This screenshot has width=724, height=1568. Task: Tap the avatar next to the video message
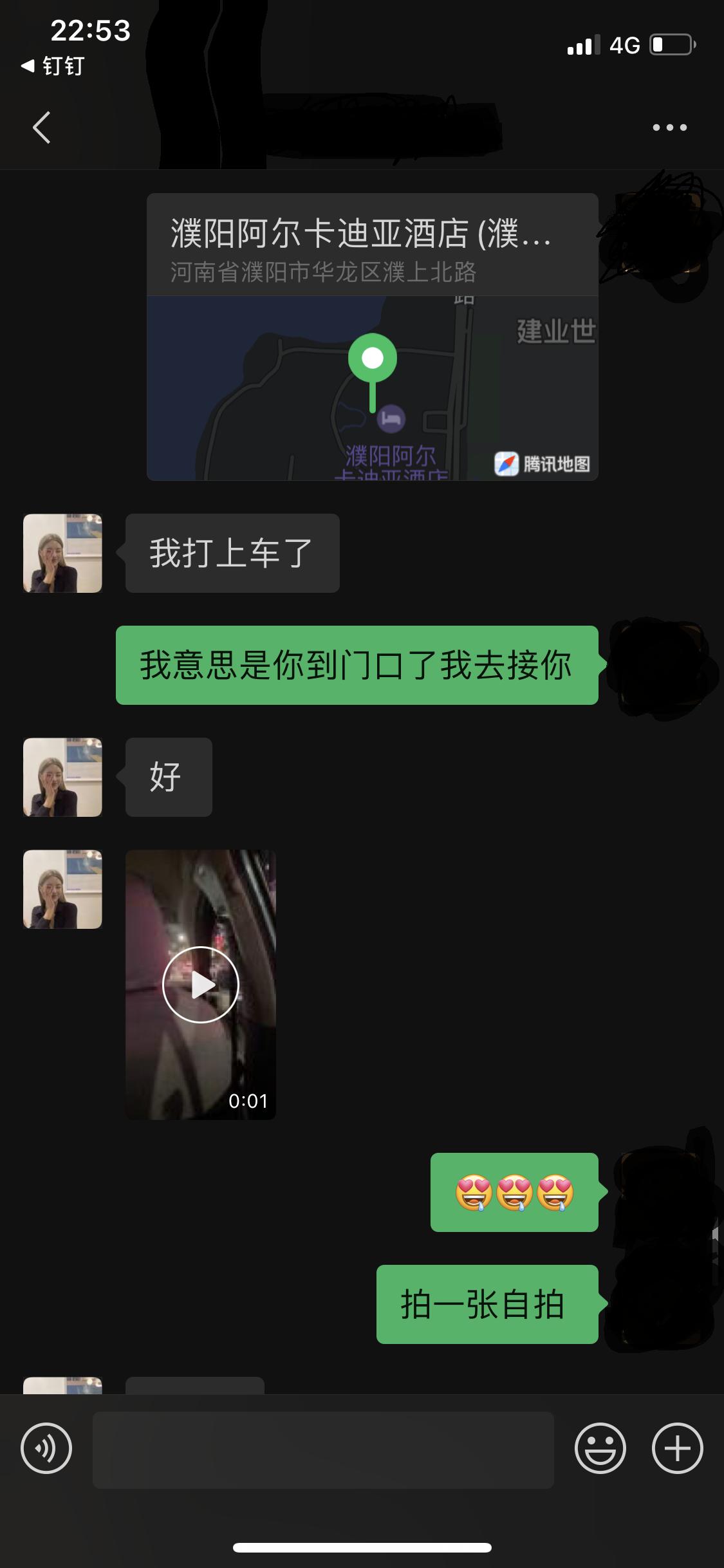click(x=62, y=888)
